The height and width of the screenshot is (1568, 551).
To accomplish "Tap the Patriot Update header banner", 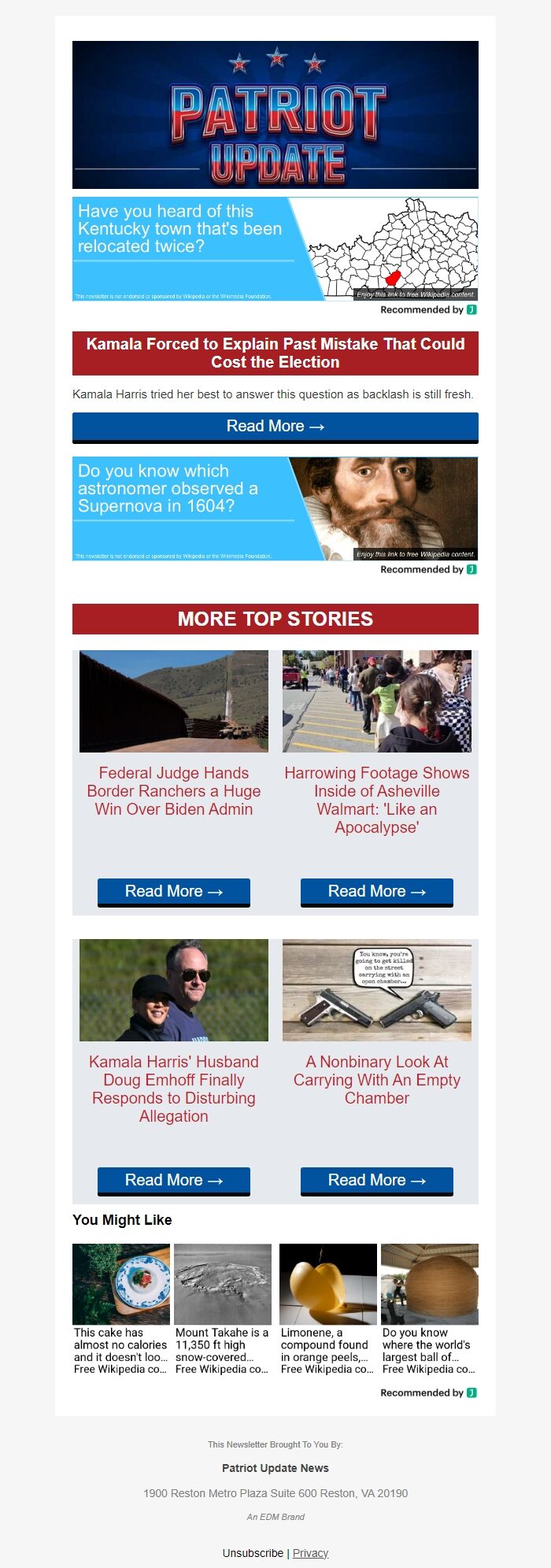I will pos(275,115).
